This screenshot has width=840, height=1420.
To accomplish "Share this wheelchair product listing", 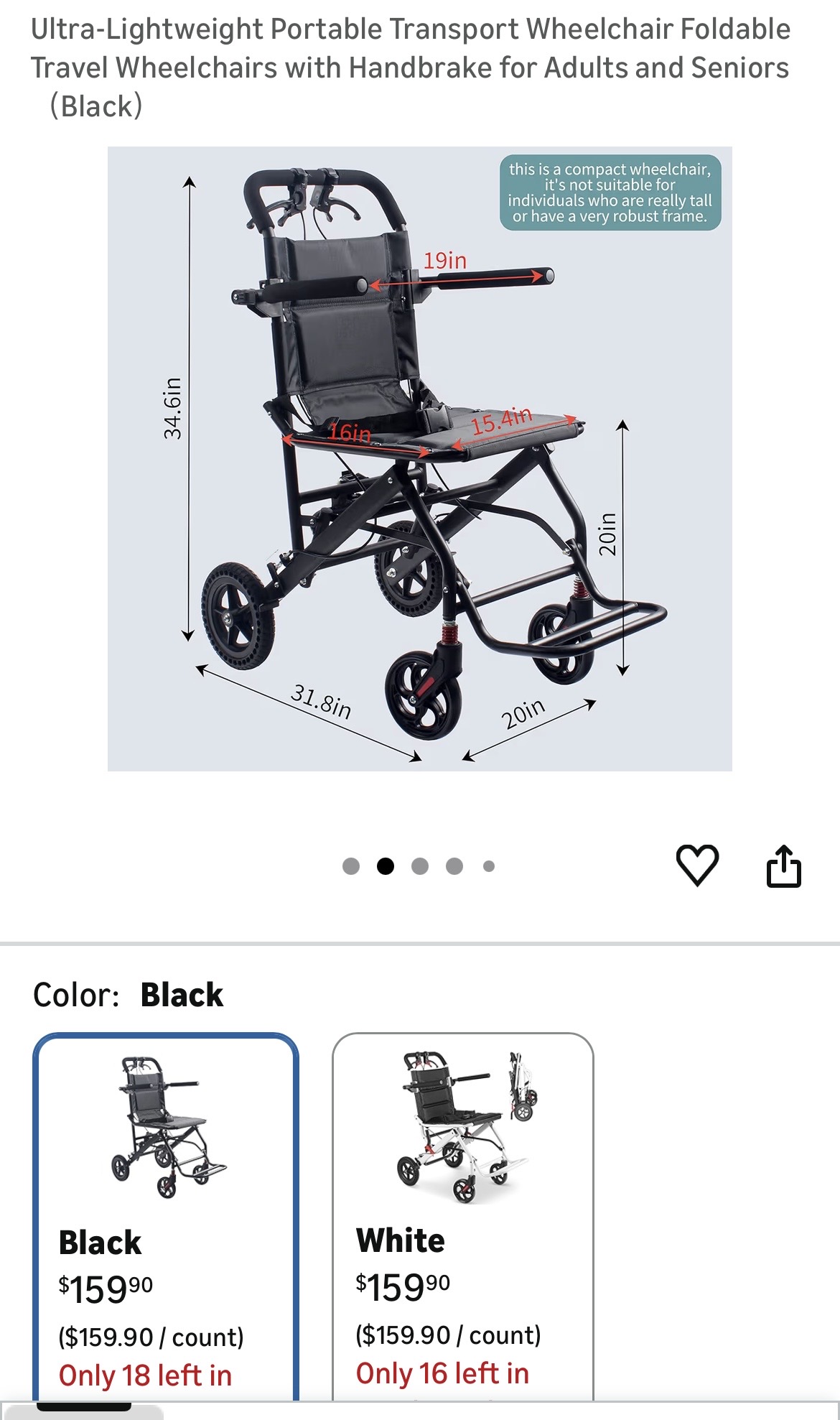I will click(783, 866).
